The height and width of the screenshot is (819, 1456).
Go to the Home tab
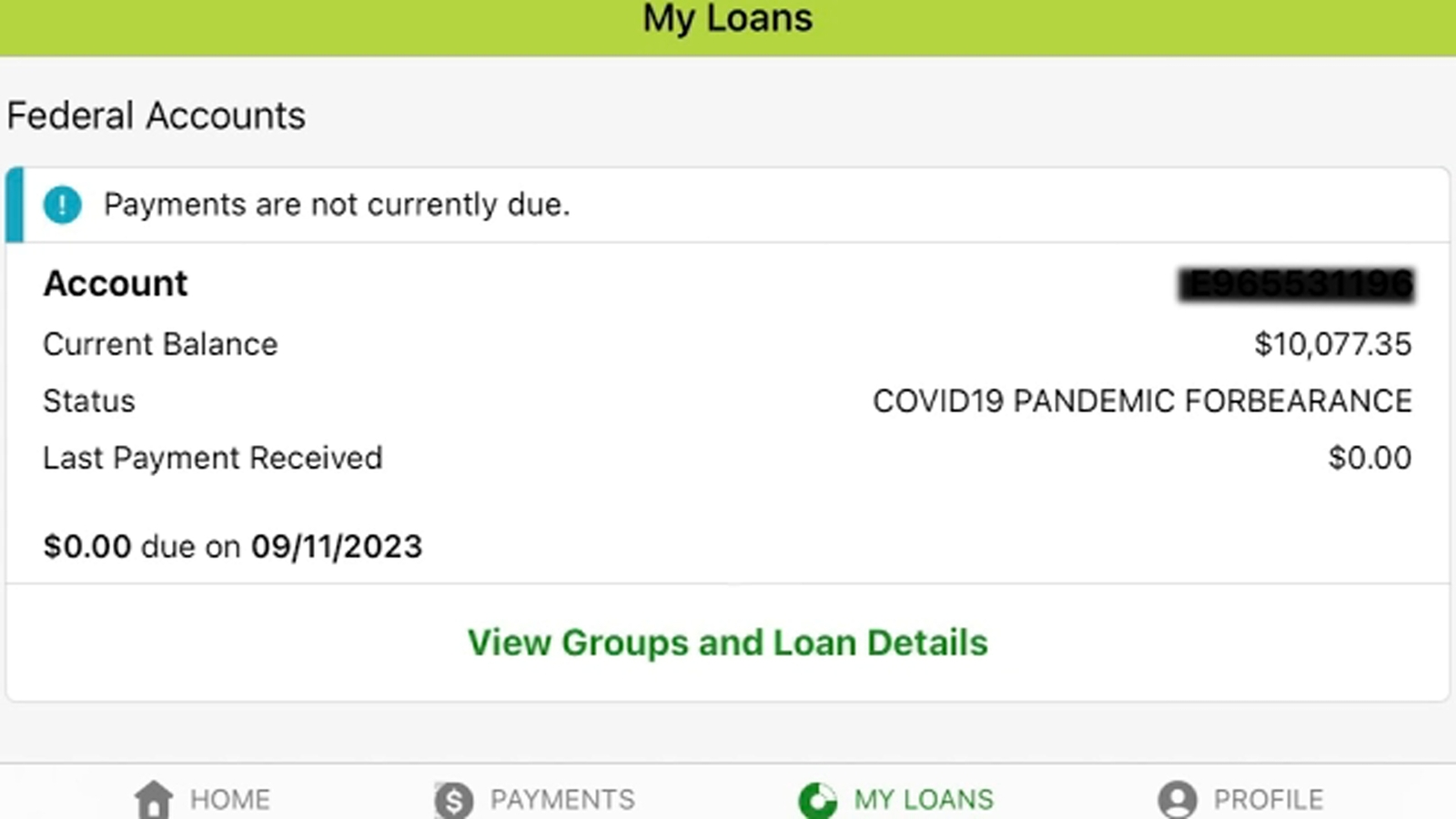202,799
